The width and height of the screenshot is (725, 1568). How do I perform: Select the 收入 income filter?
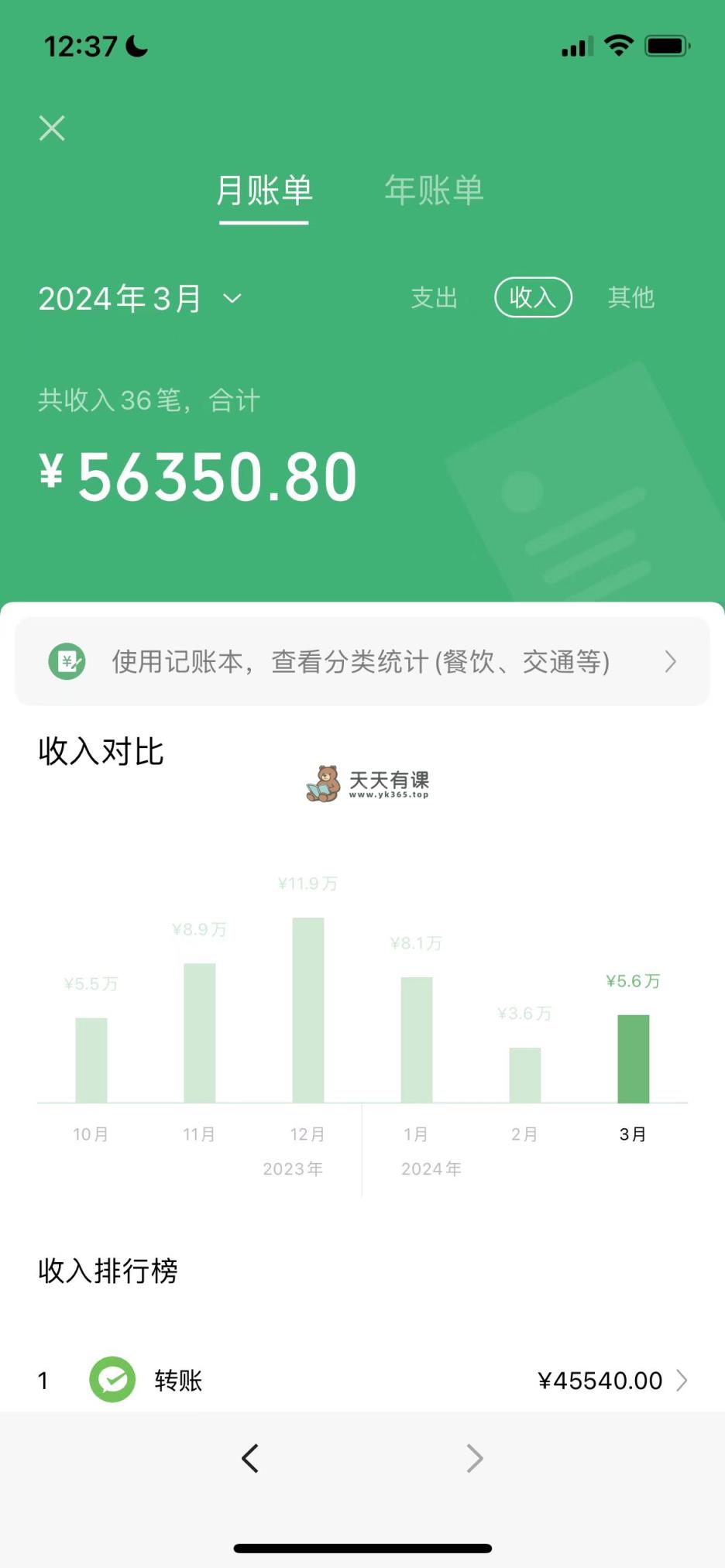(533, 297)
